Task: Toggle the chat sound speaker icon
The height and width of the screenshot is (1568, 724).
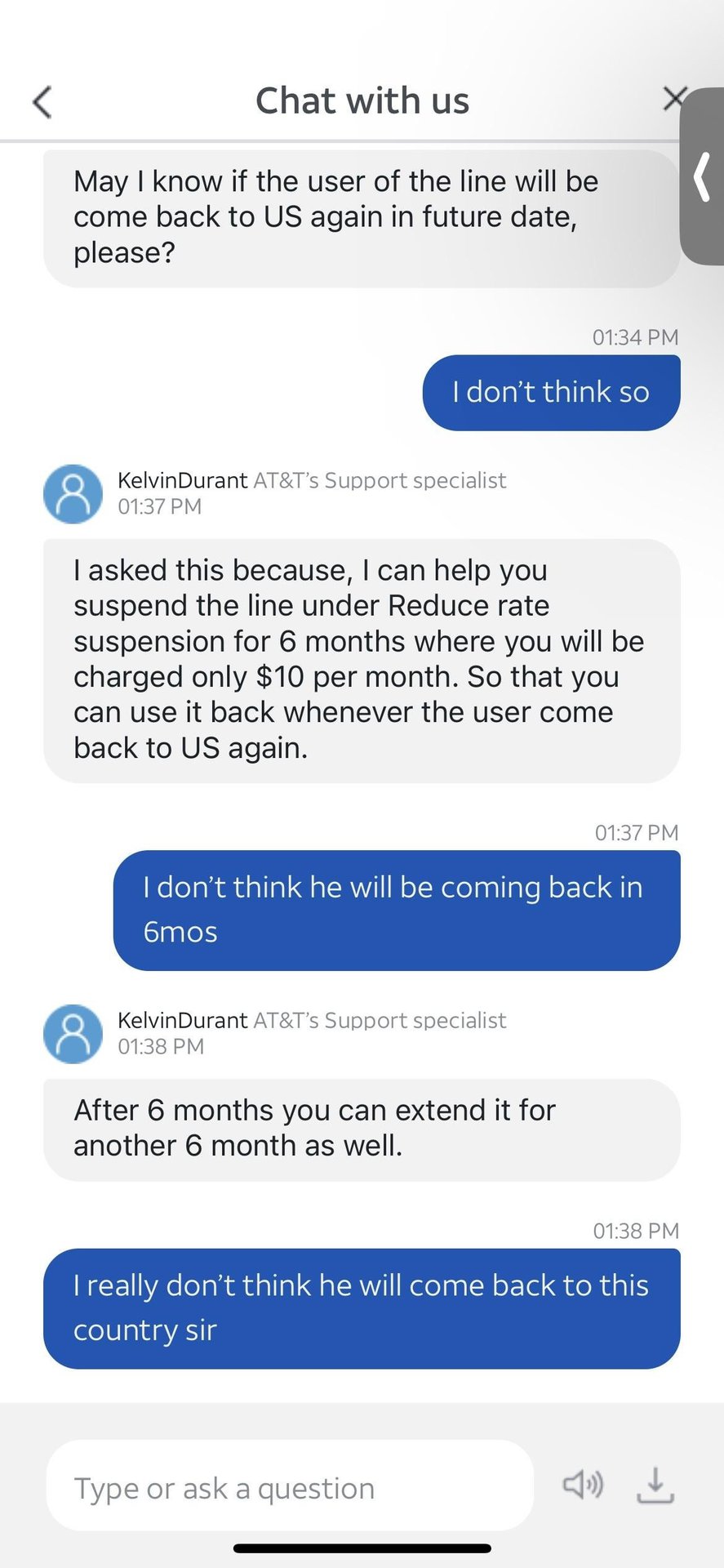Action: click(583, 1485)
